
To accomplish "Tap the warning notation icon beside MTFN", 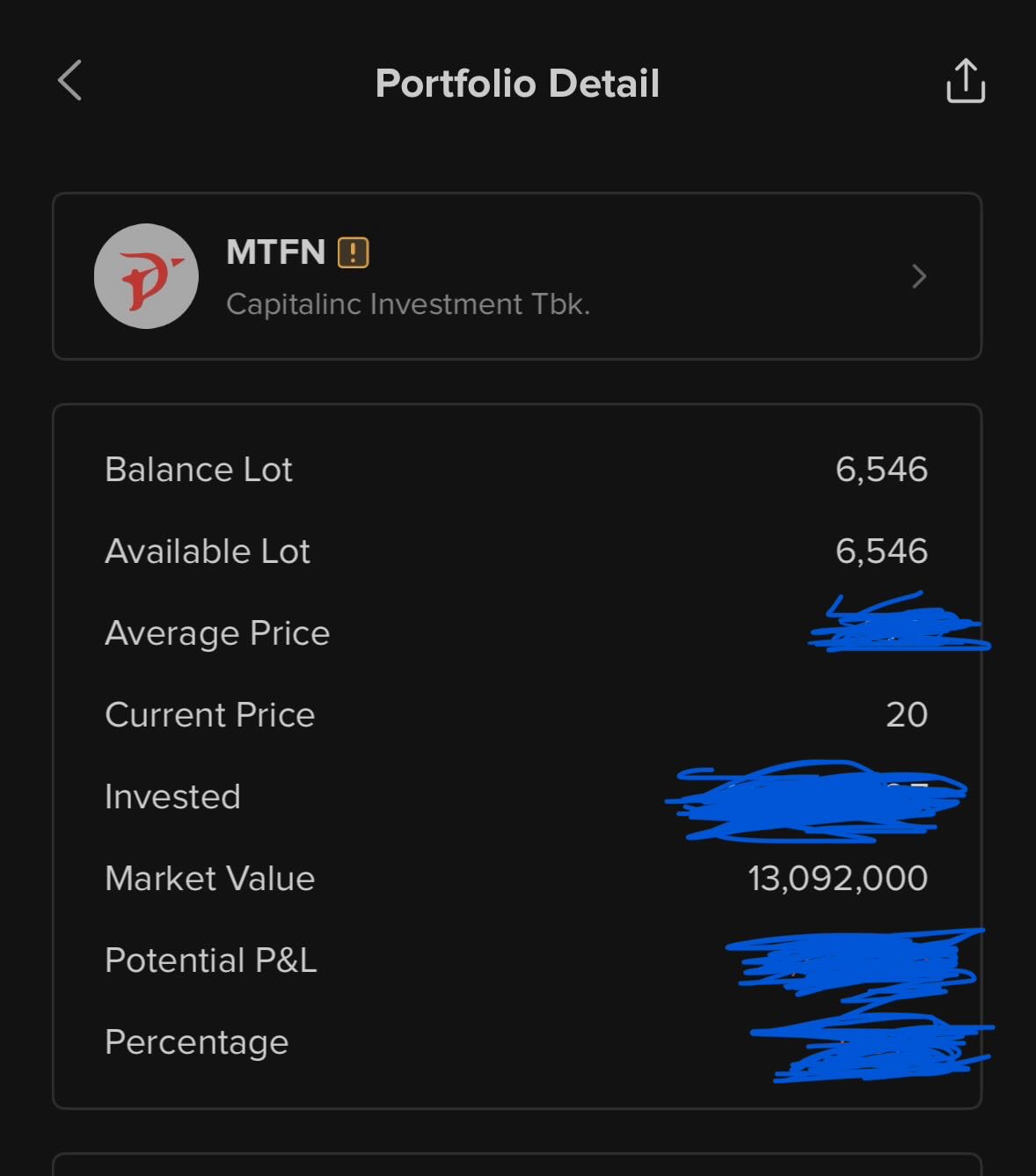I will coord(354,253).
